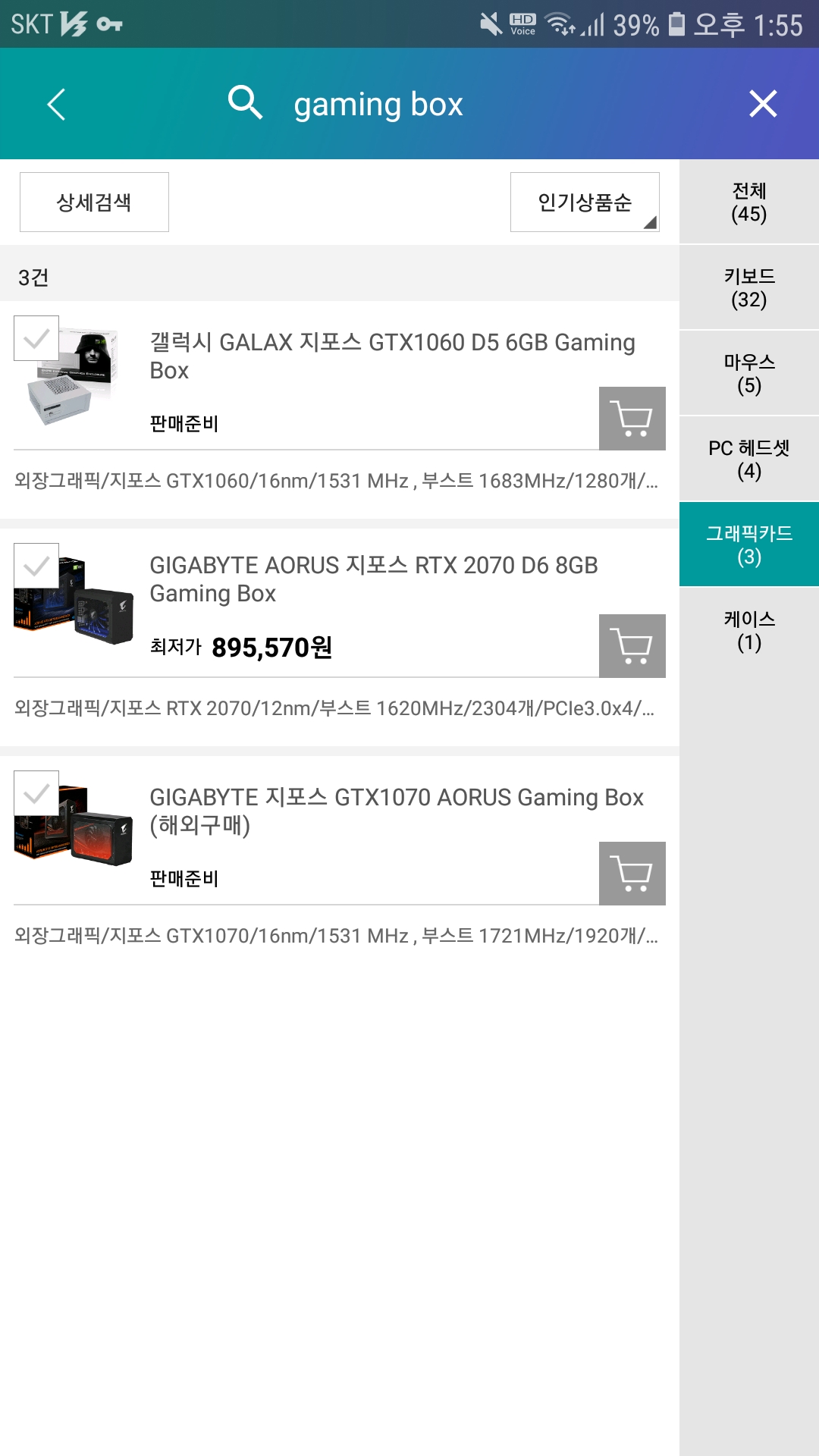Clear the search with the X button
This screenshot has width=819, height=1456.
pos(763,104)
